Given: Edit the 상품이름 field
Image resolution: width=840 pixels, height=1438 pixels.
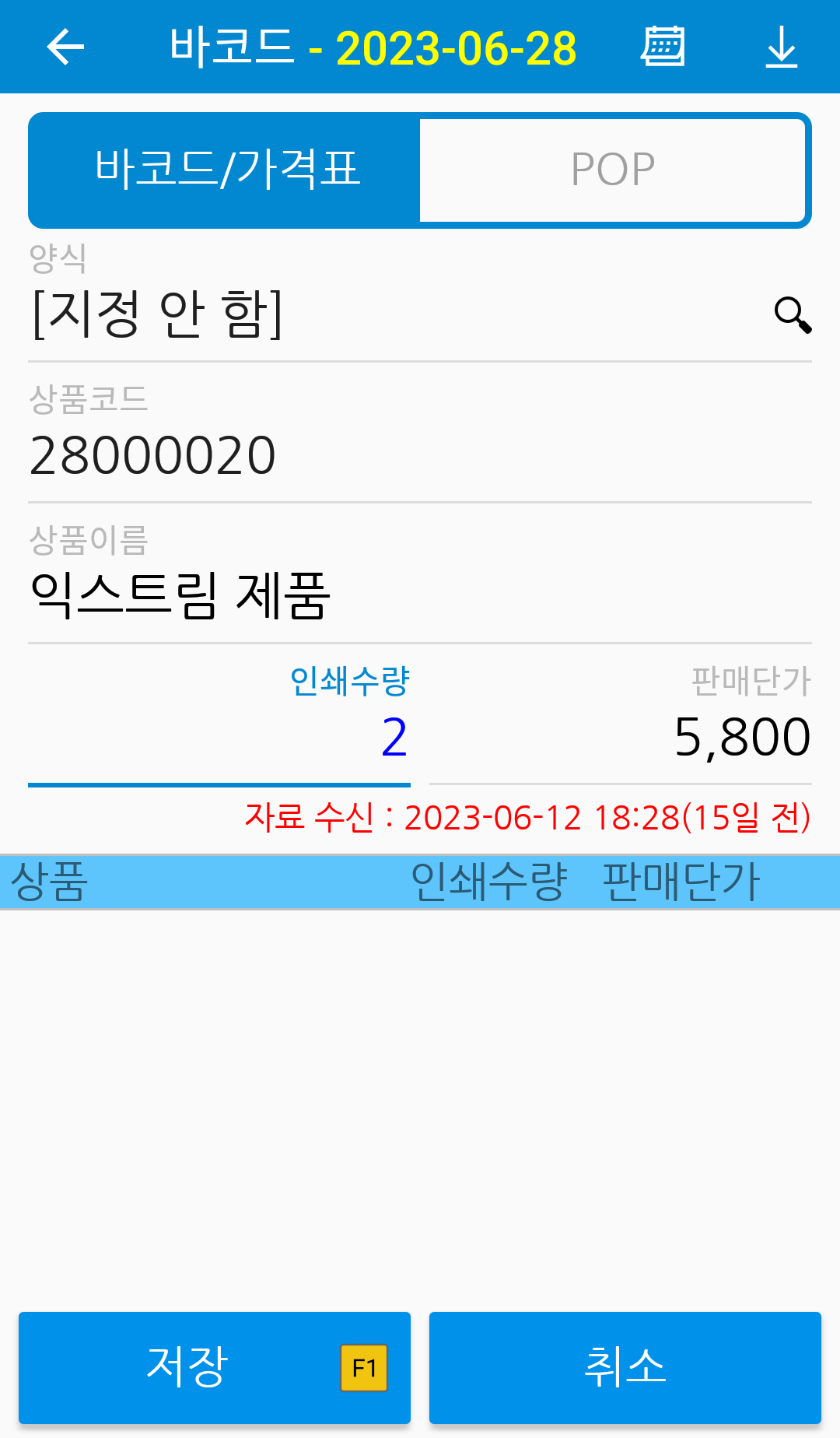Looking at the screenshot, I should 420,595.
